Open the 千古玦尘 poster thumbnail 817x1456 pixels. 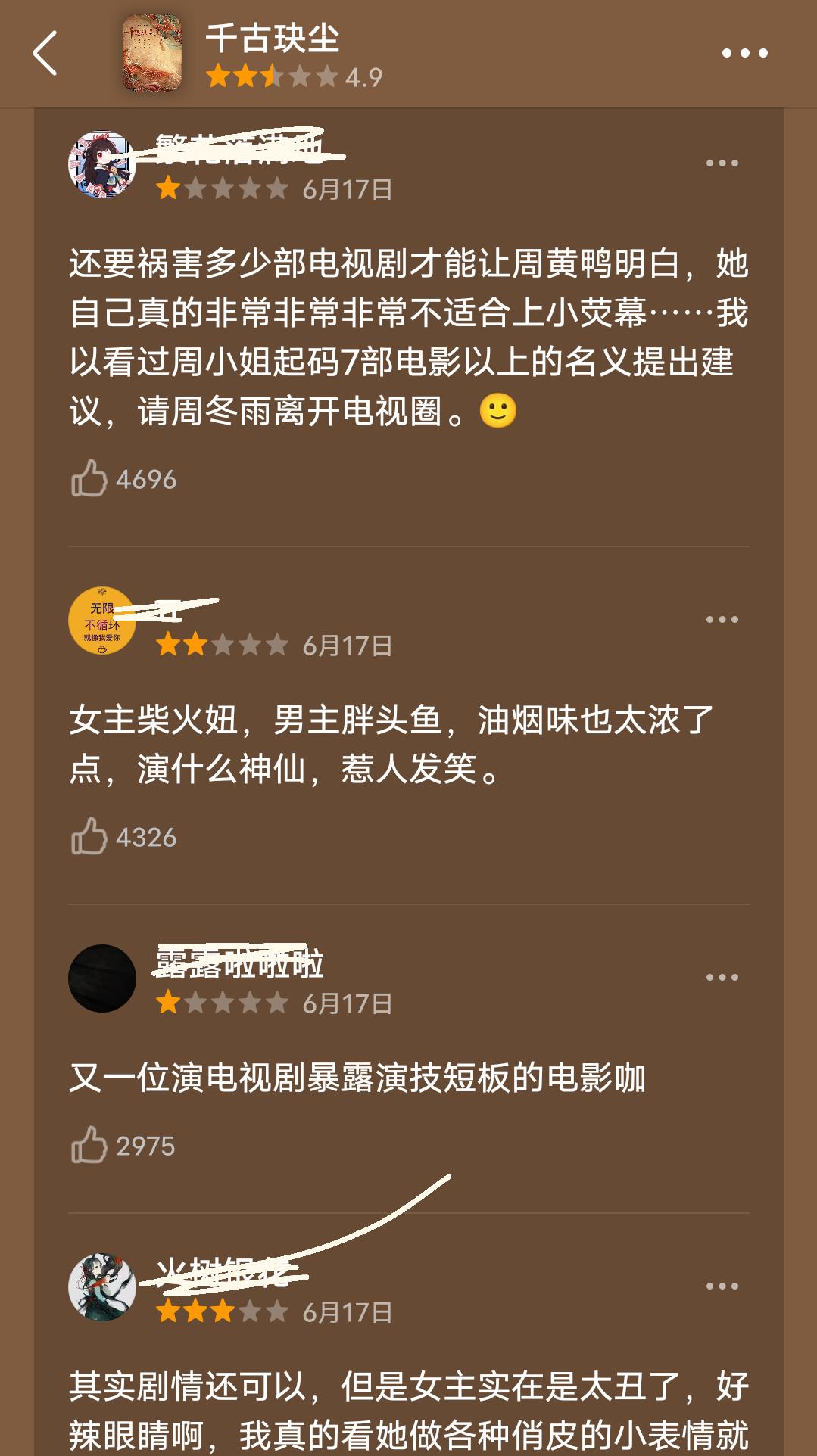[x=152, y=53]
